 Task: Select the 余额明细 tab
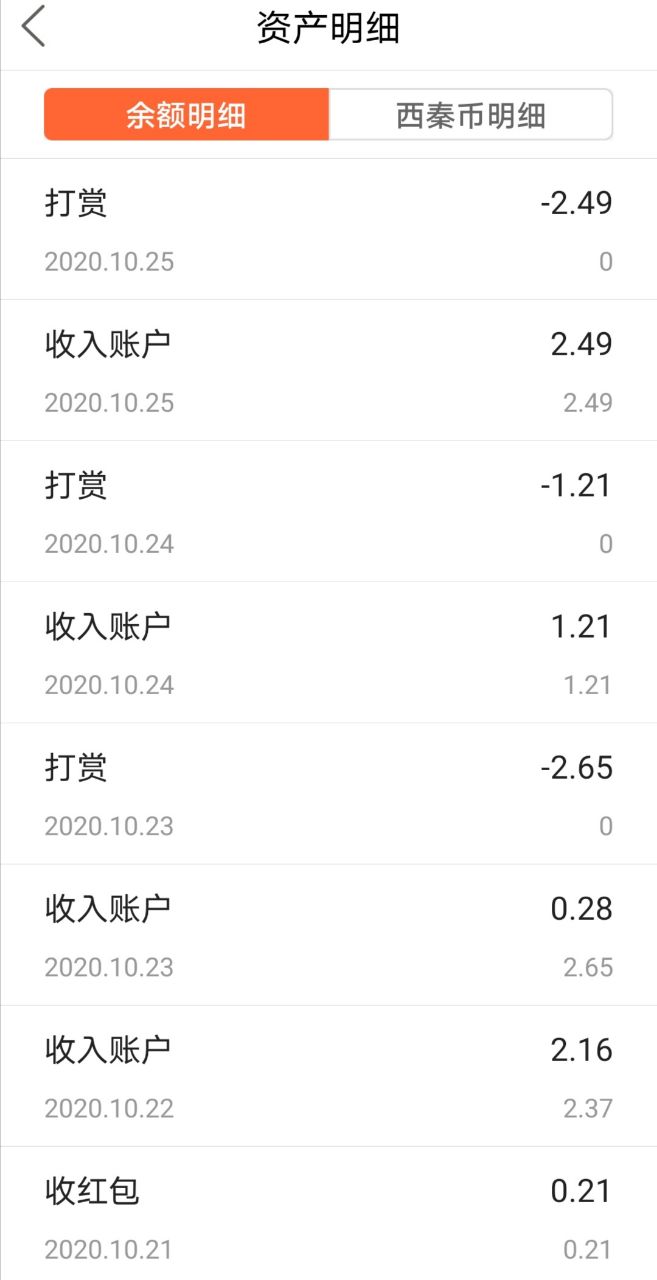point(186,115)
